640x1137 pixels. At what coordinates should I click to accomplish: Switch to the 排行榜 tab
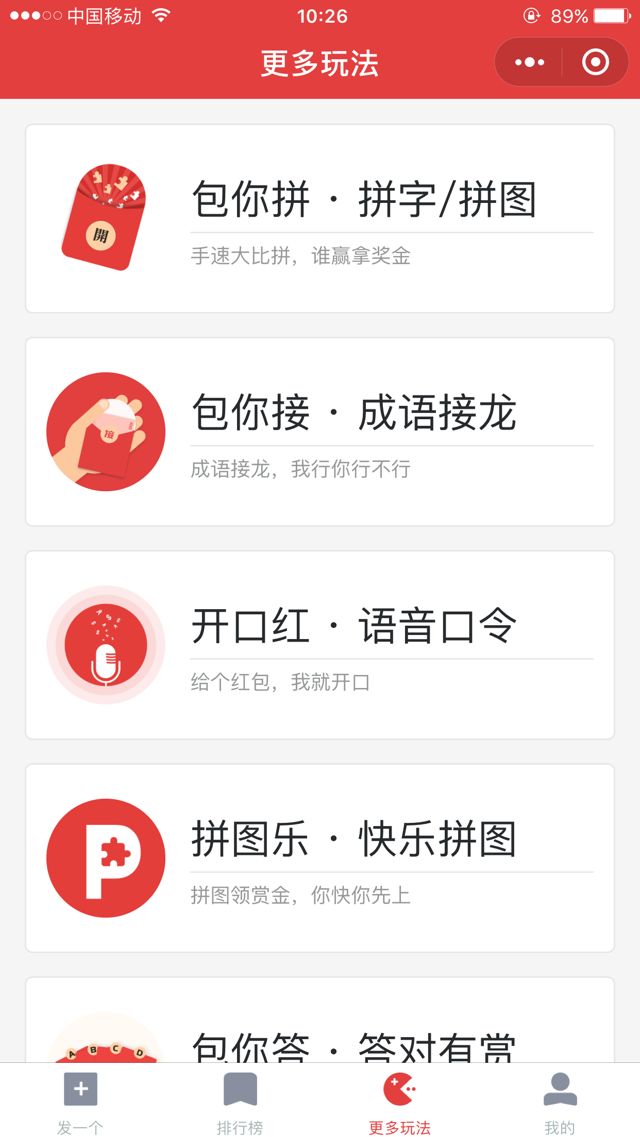click(x=240, y=1100)
